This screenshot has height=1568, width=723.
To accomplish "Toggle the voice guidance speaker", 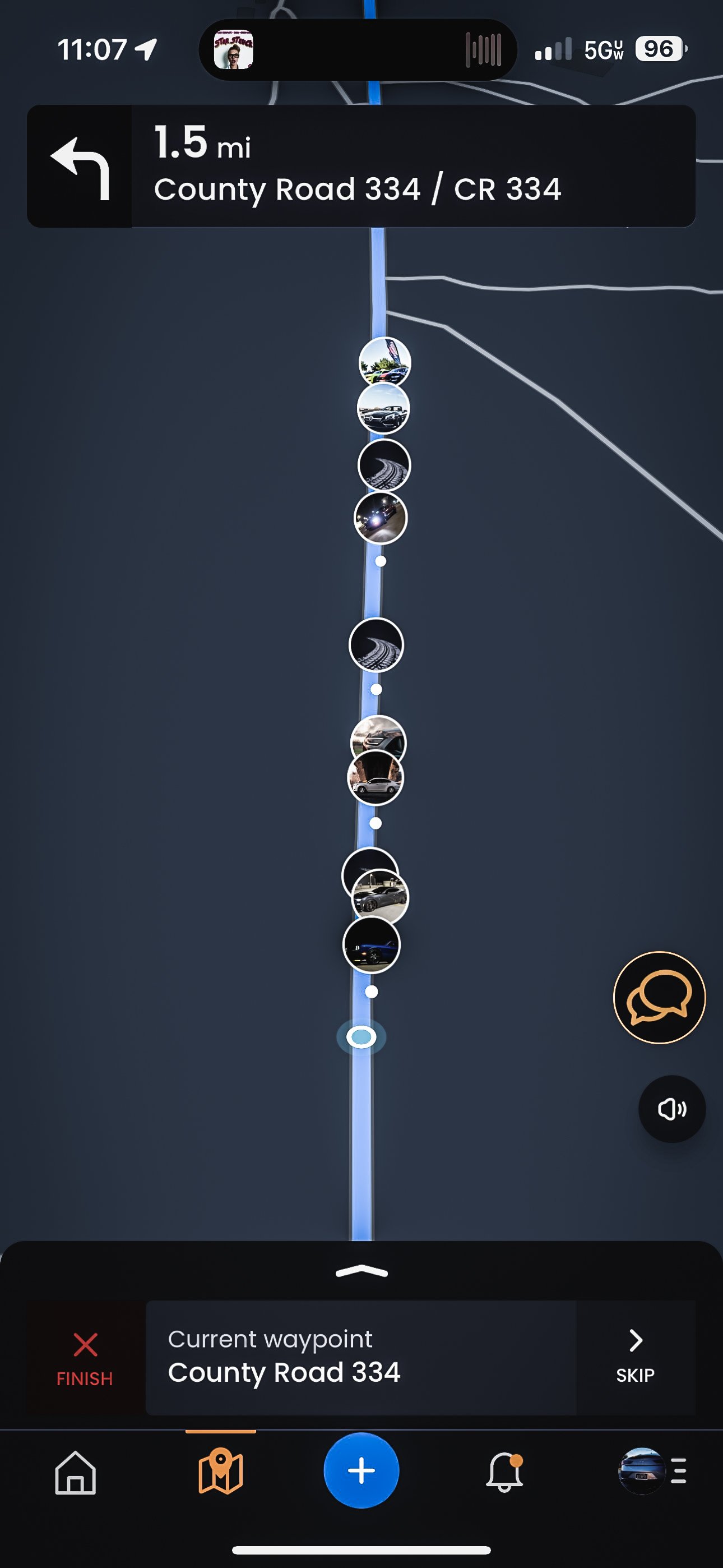I will [x=671, y=1109].
